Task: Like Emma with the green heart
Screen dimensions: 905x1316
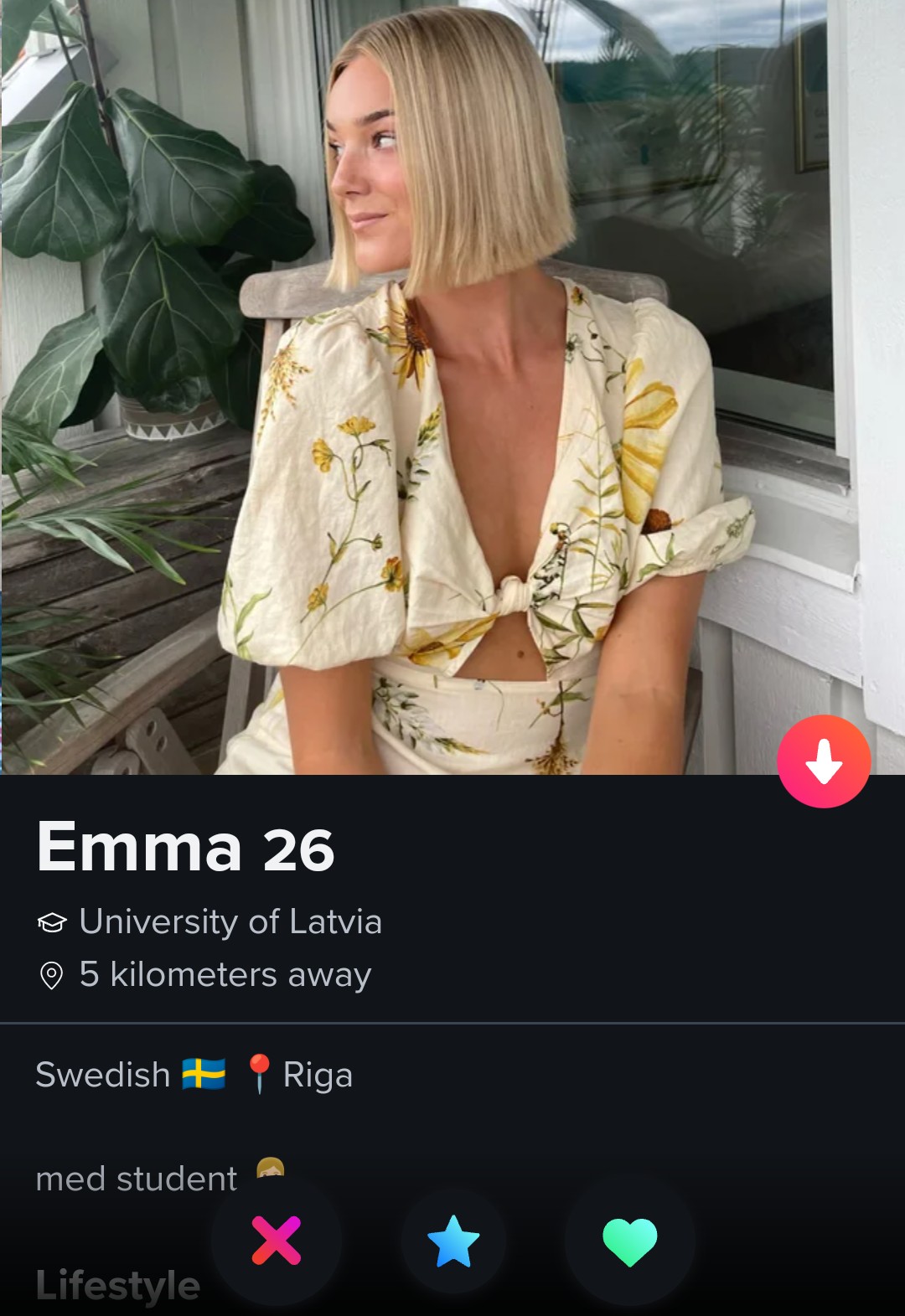Action: coord(630,1241)
